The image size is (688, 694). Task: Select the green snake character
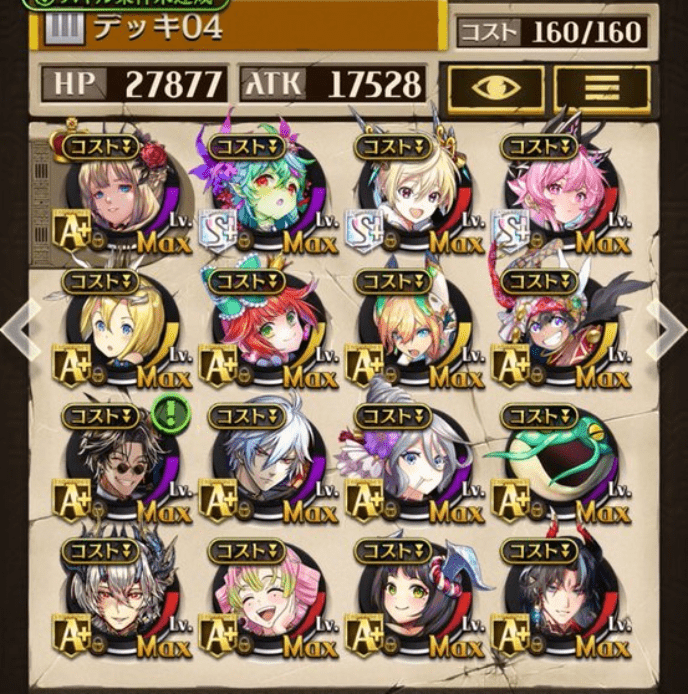[557, 467]
